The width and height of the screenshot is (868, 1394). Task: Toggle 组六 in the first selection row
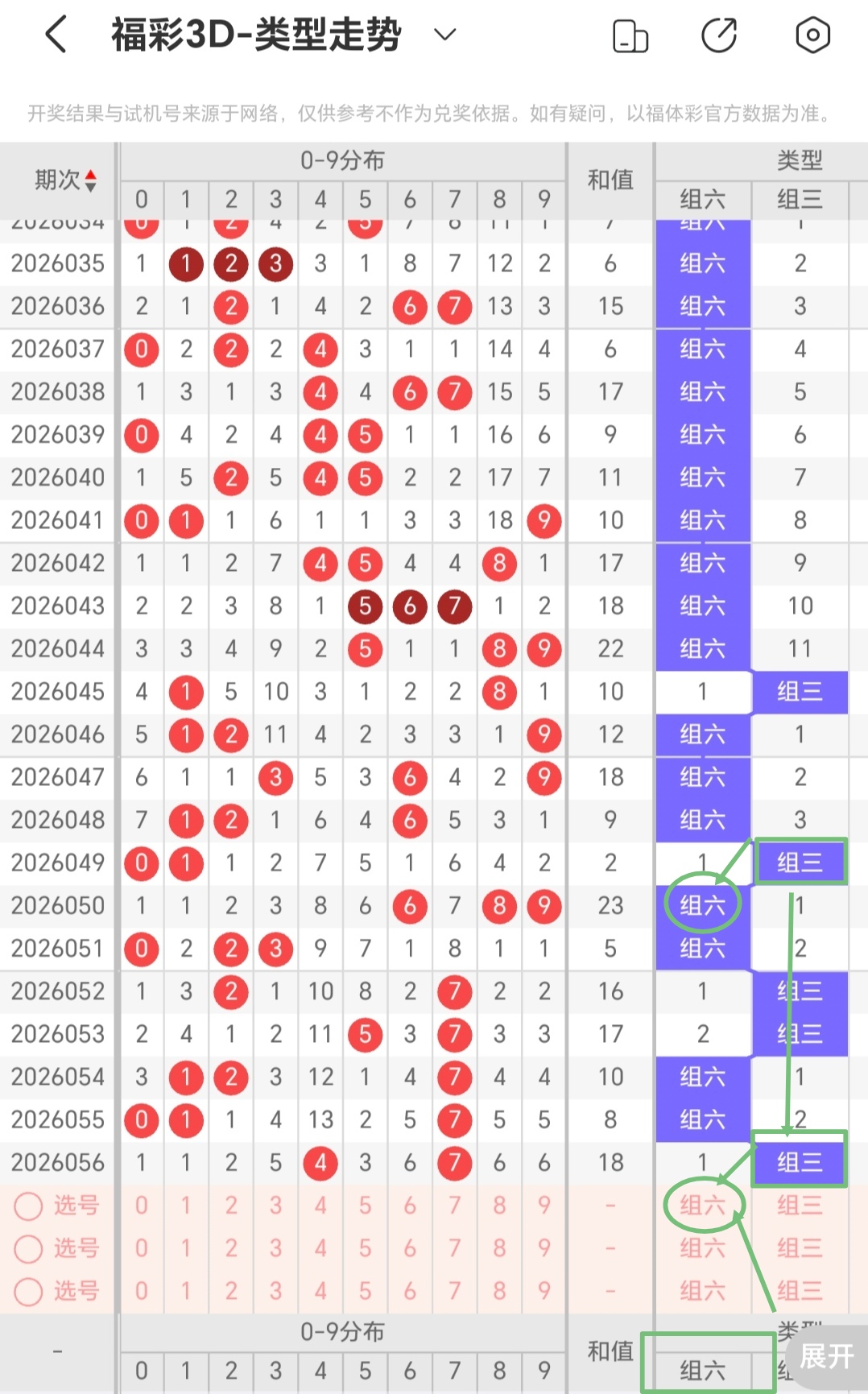pyautogui.click(x=703, y=1206)
